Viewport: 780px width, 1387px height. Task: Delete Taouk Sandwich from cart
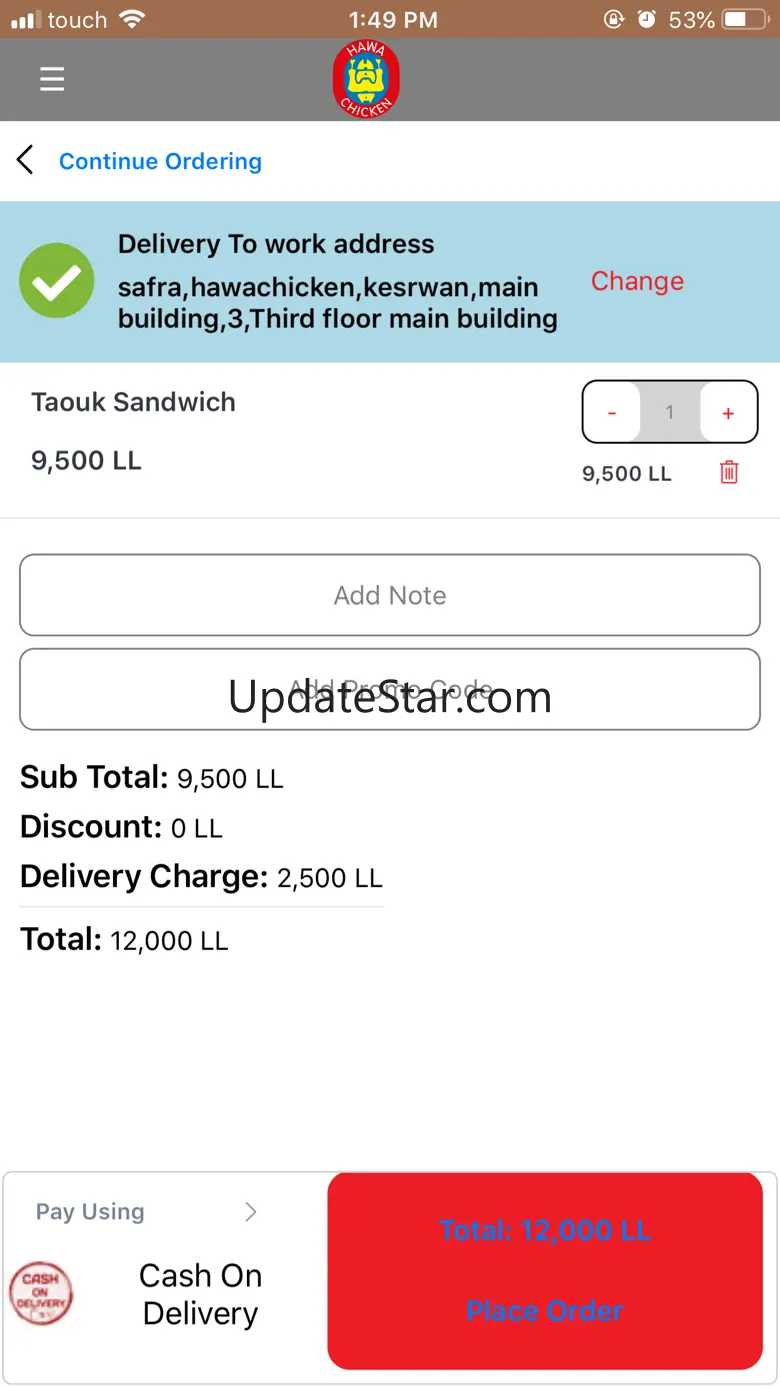[x=729, y=473]
